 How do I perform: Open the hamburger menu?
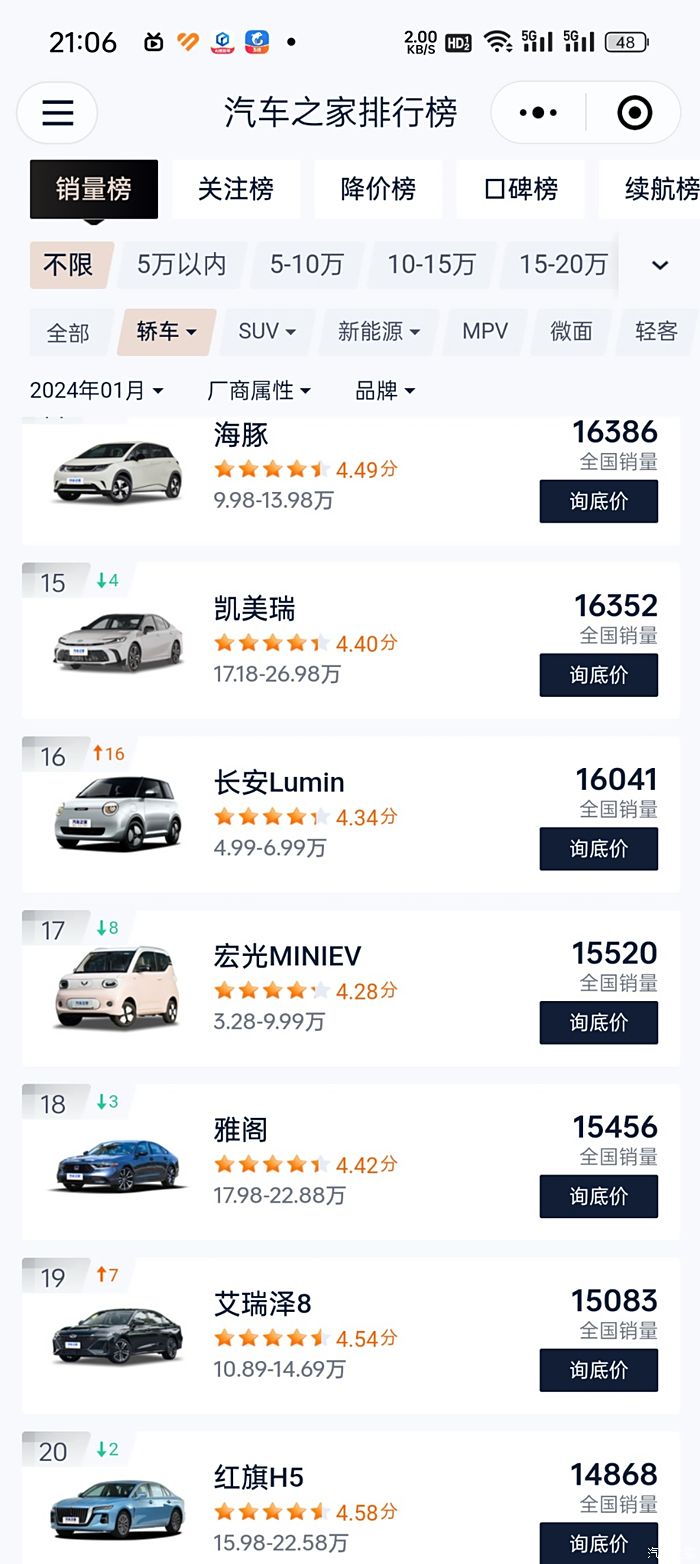tap(57, 113)
